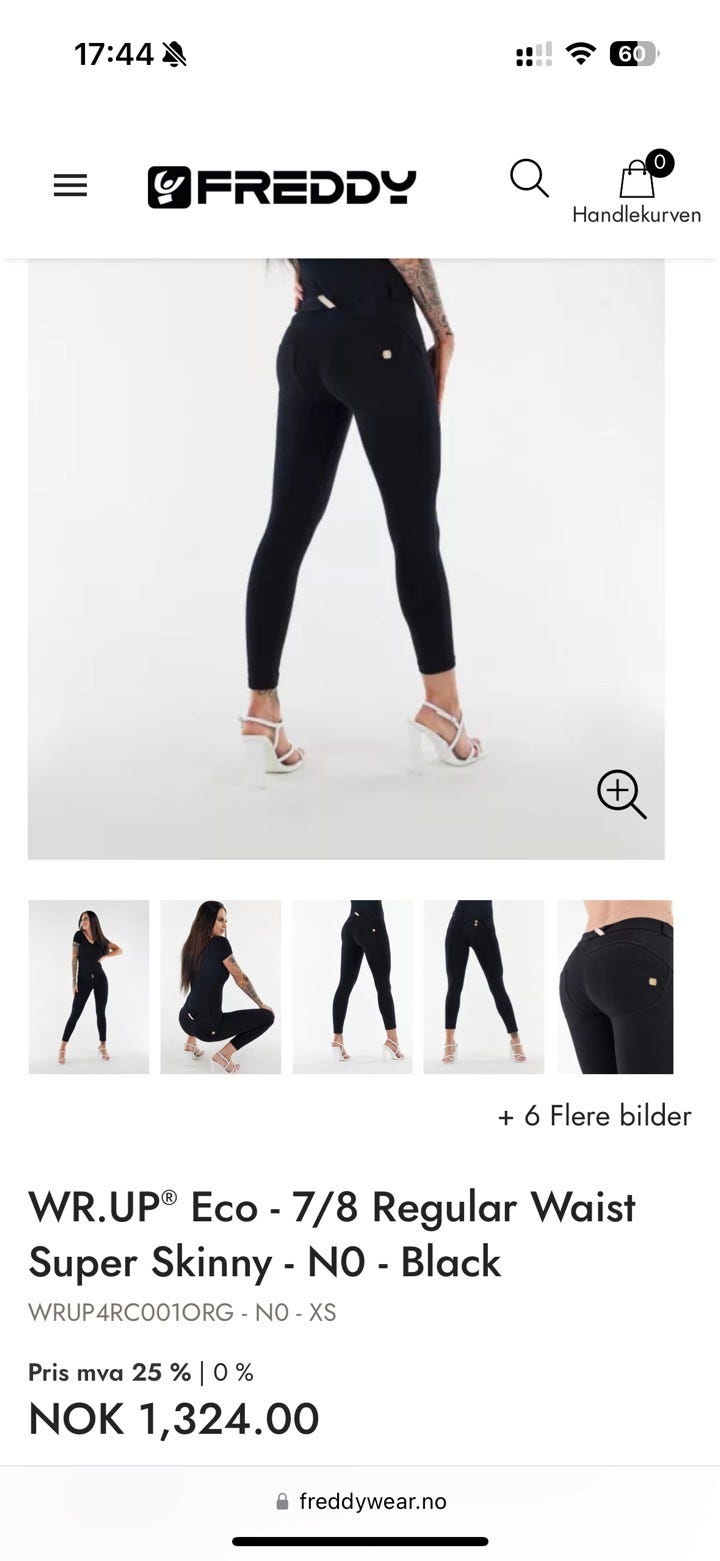Show the third product thumbnail

click(352, 987)
